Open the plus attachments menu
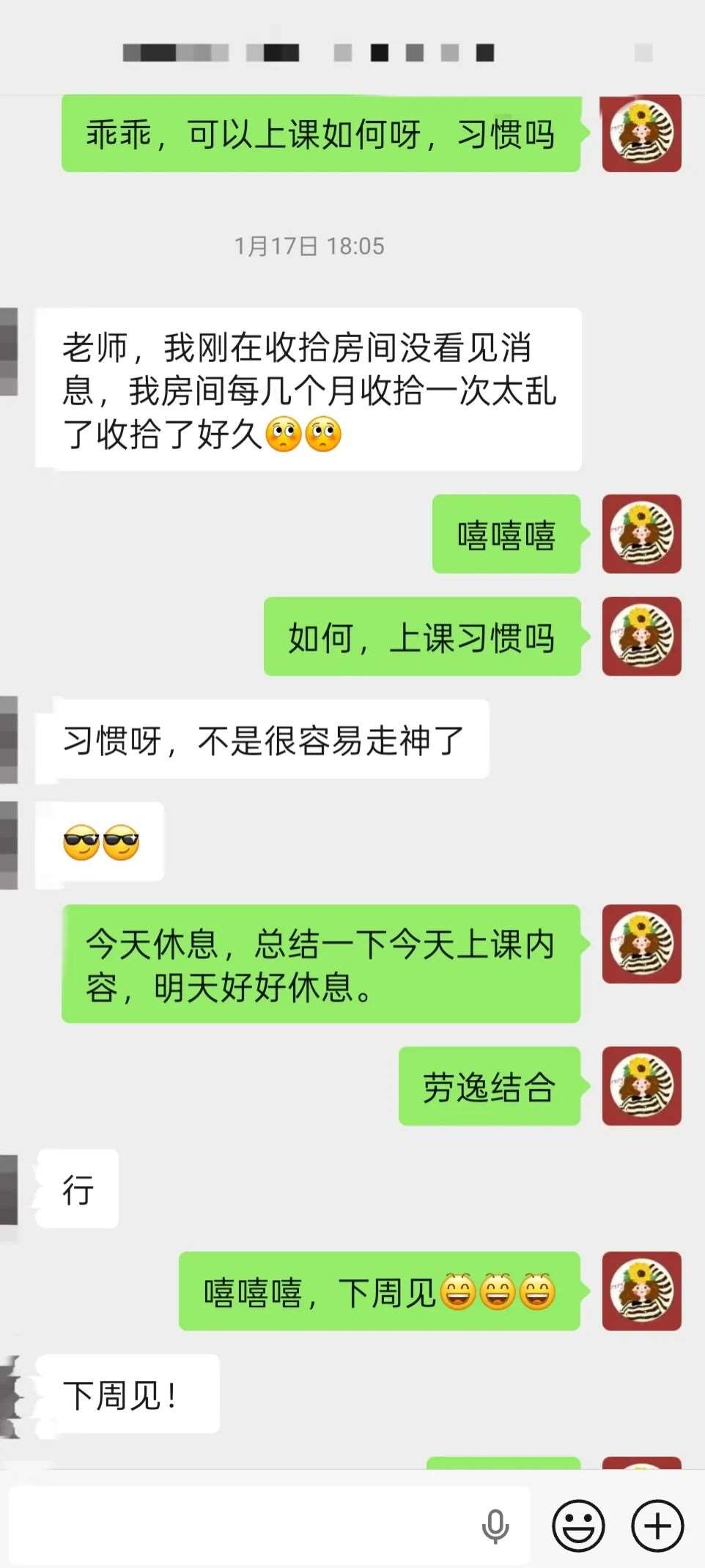 (657, 1526)
